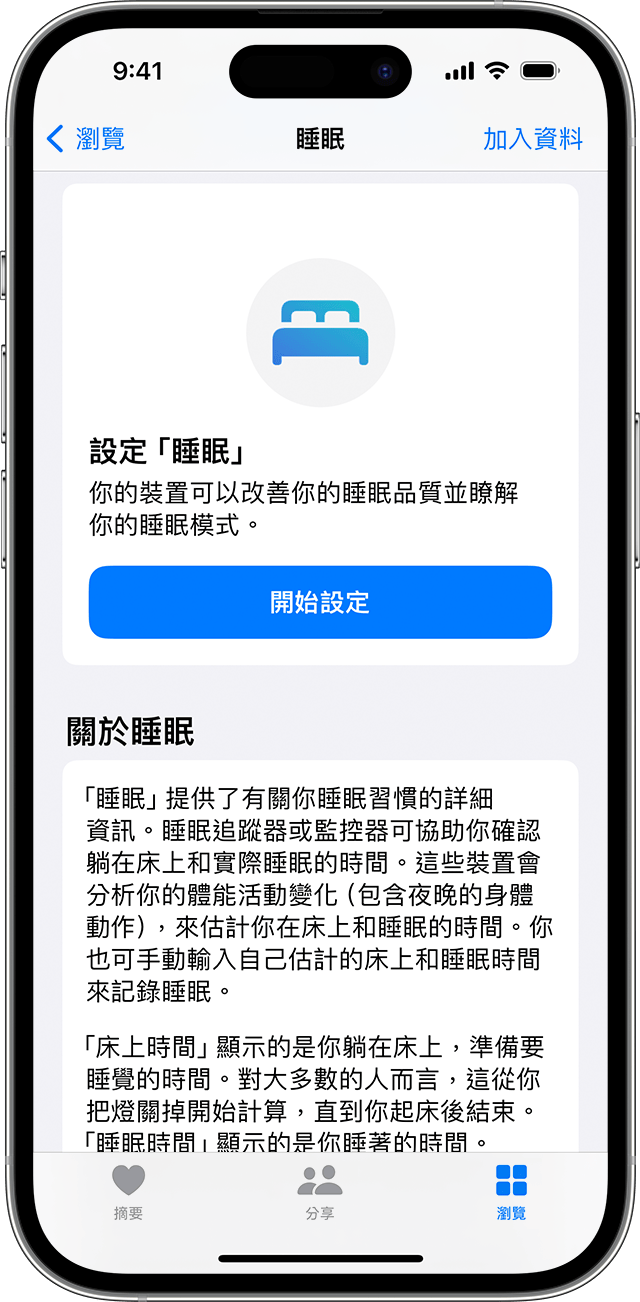Select the 瀏覽 tab
Image resolution: width=640 pixels, height=1302 pixels.
pyautogui.click(x=511, y=1192)
